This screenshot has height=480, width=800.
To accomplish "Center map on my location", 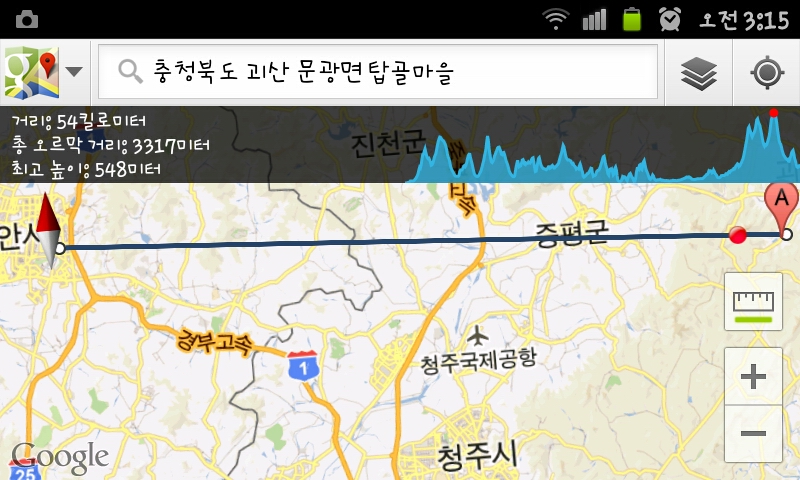I will (767, 72).
